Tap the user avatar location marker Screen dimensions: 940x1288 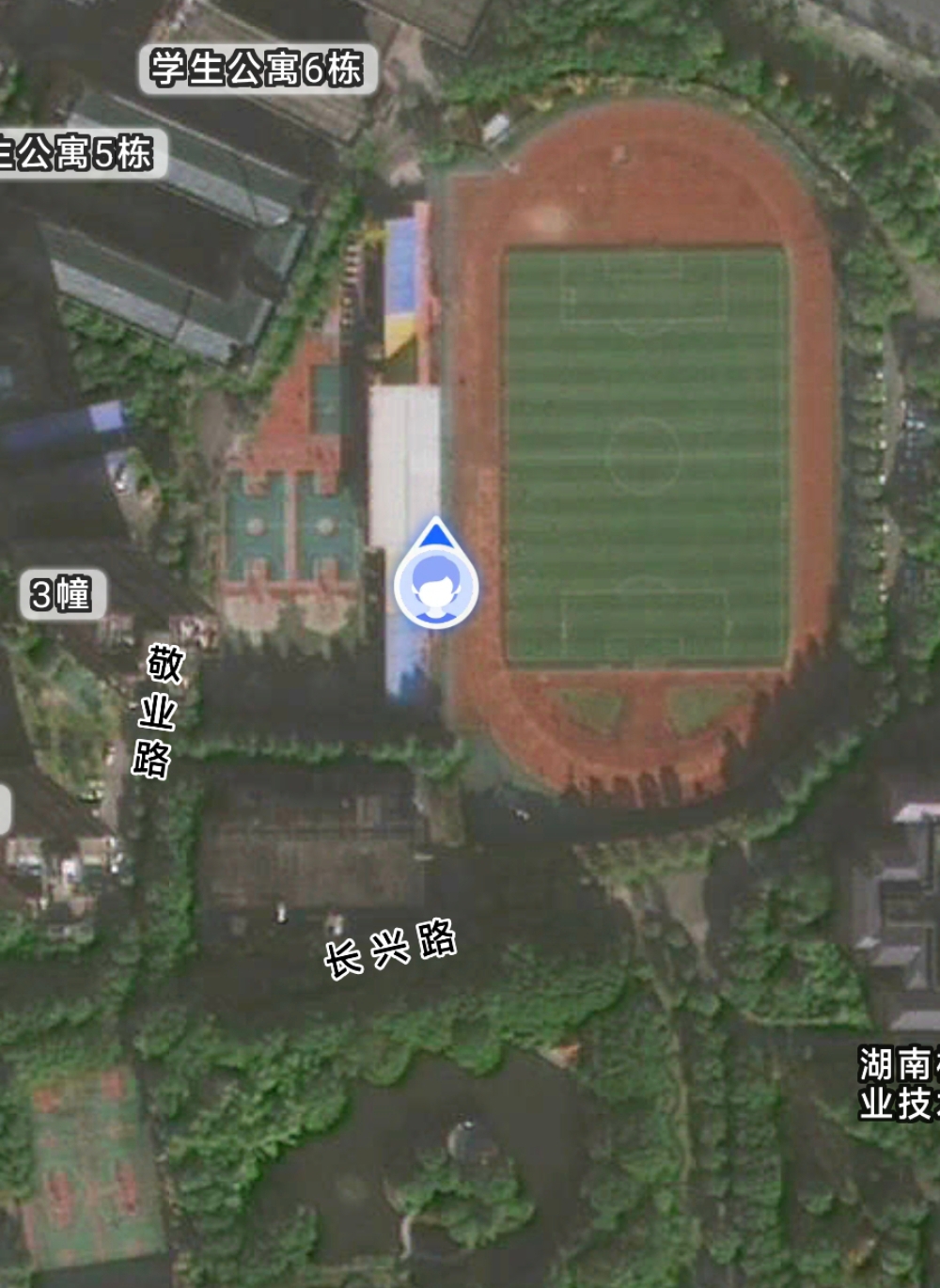tap(435, 585)
